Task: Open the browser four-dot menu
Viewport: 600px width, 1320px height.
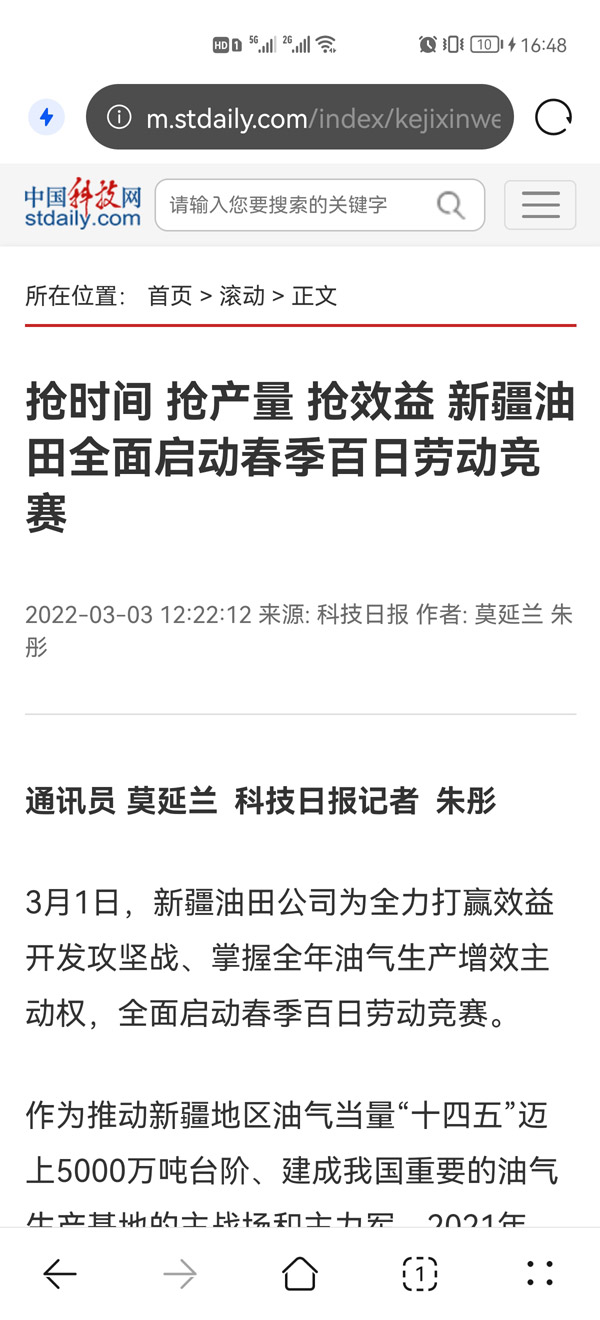Action: coord(540,1273)
